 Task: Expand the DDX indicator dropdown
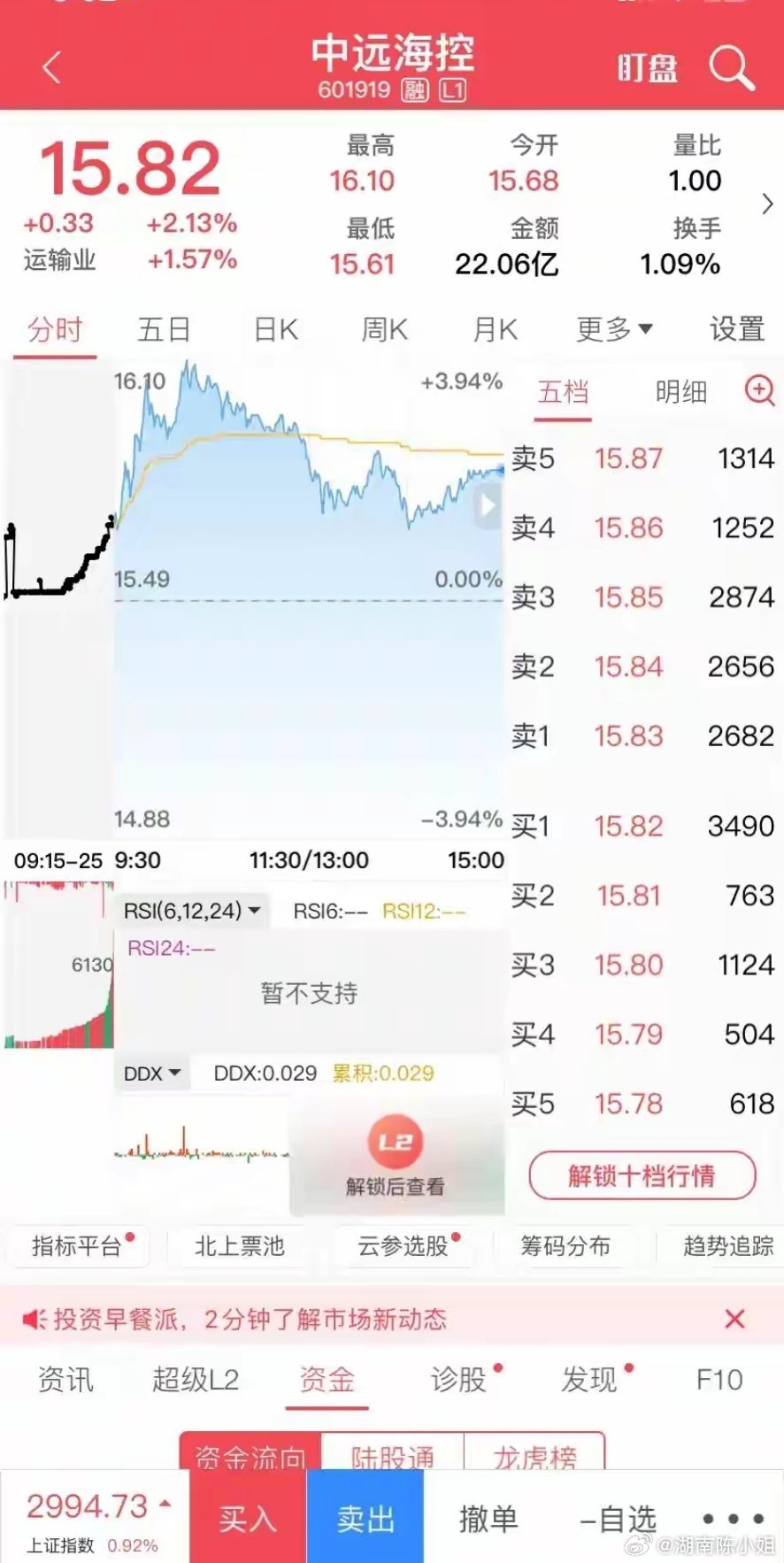pyautogui.click(x=152, y=1074)
